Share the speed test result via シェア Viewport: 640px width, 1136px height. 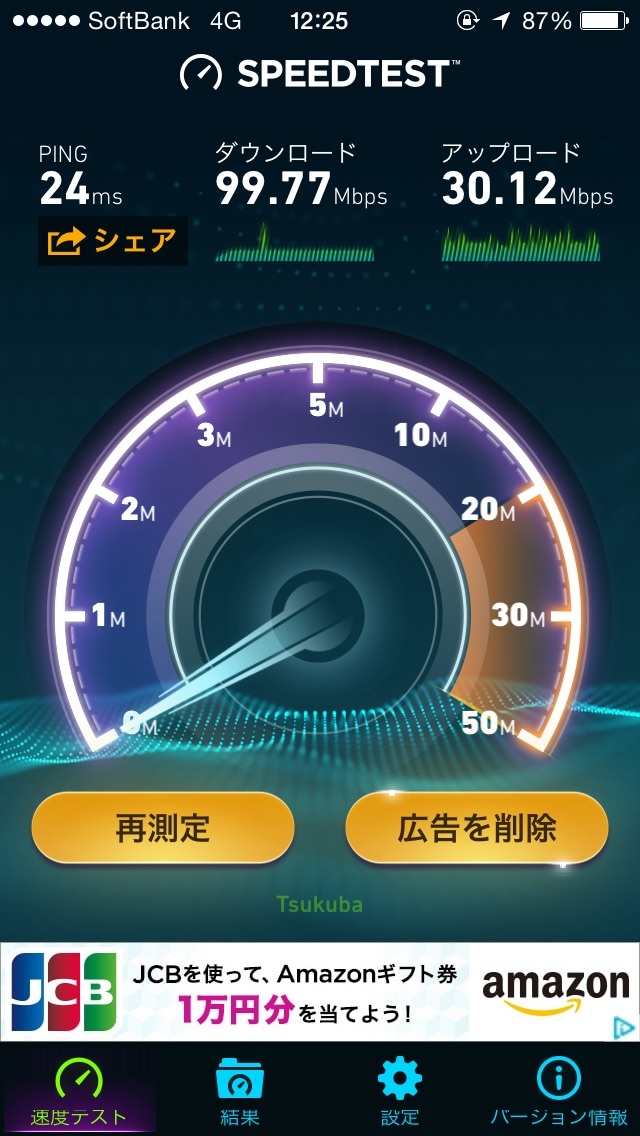pyautogui.click(x=112, y=241)
